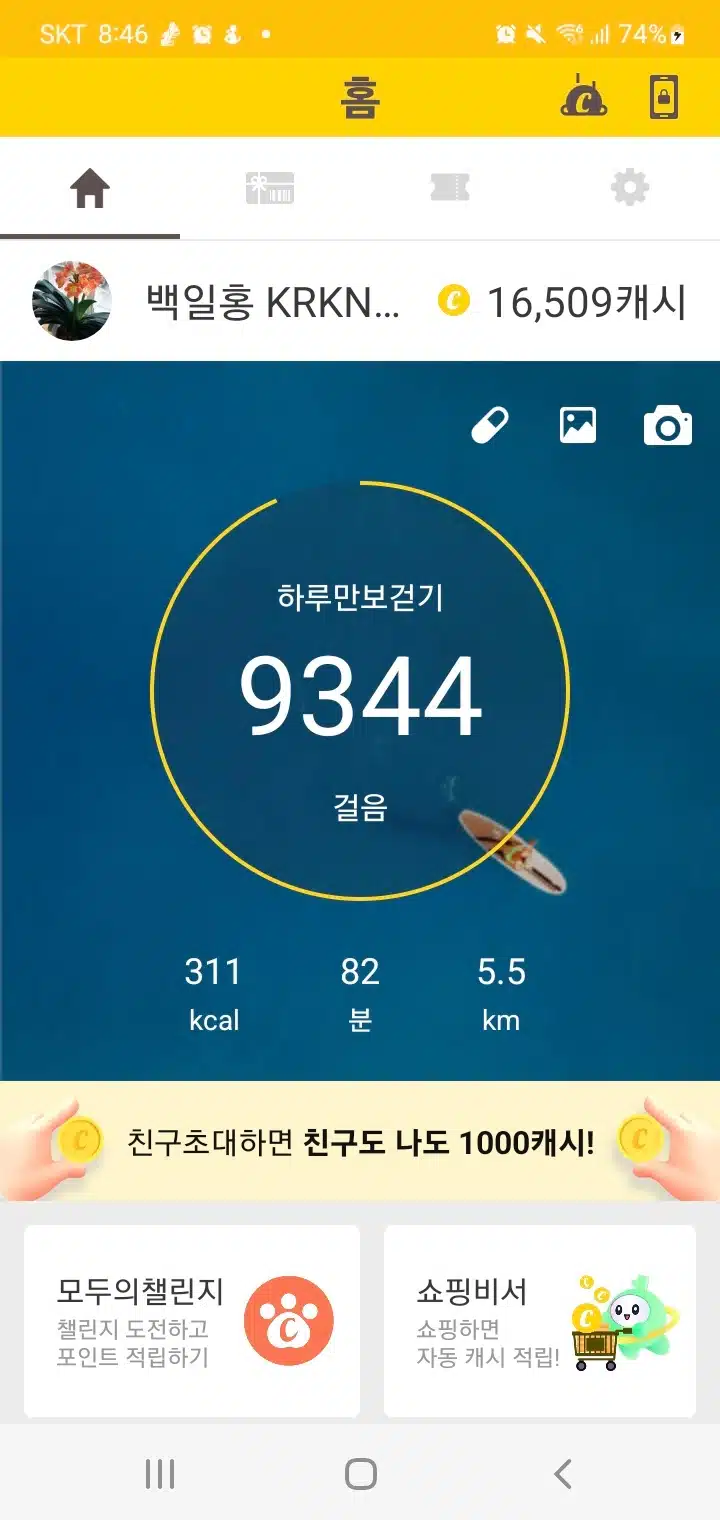720x1520 pixels.
Task: Select the home tab
Action: pos(90,188)
